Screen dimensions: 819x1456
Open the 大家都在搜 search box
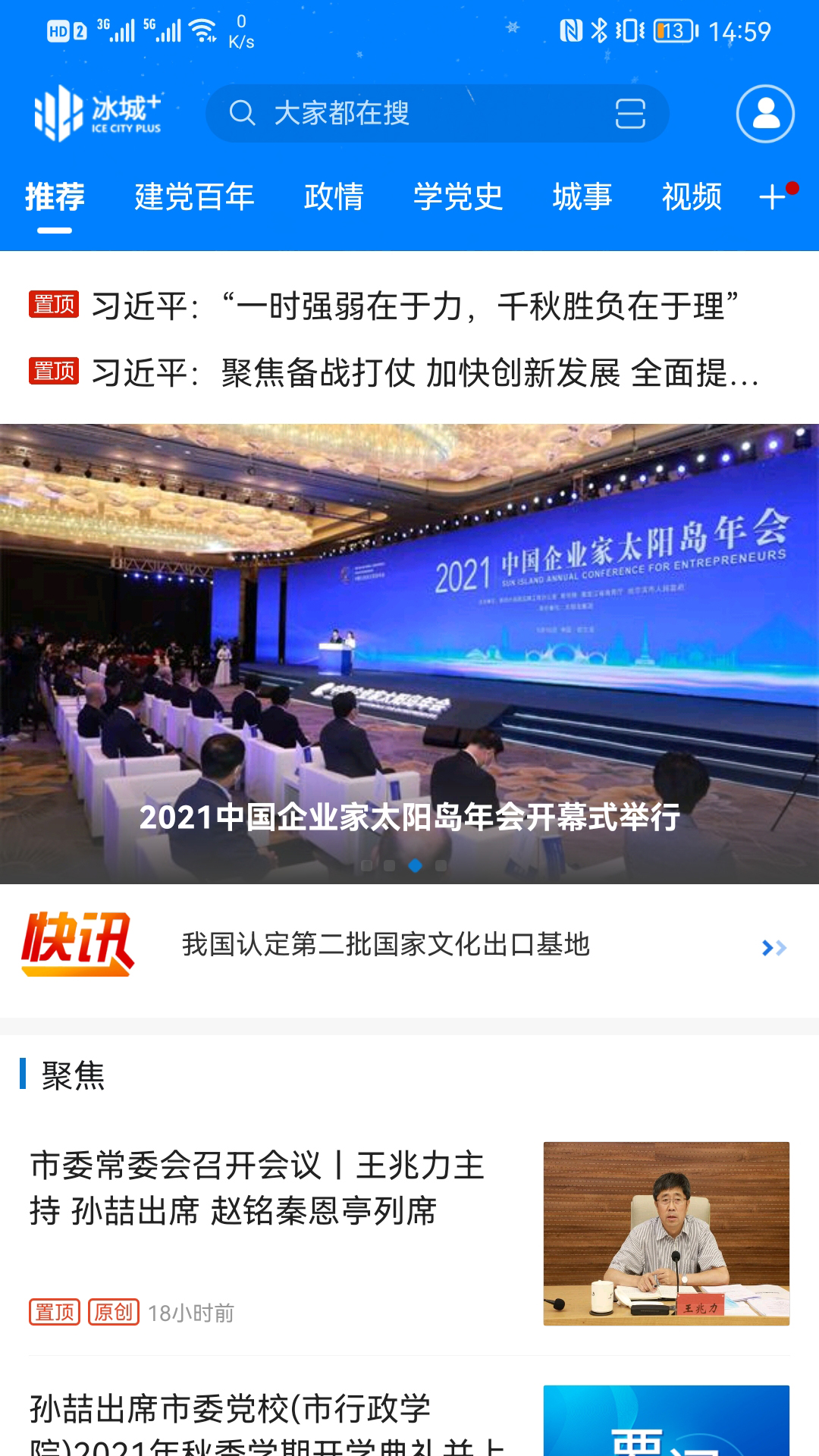(x=409, y=114)
